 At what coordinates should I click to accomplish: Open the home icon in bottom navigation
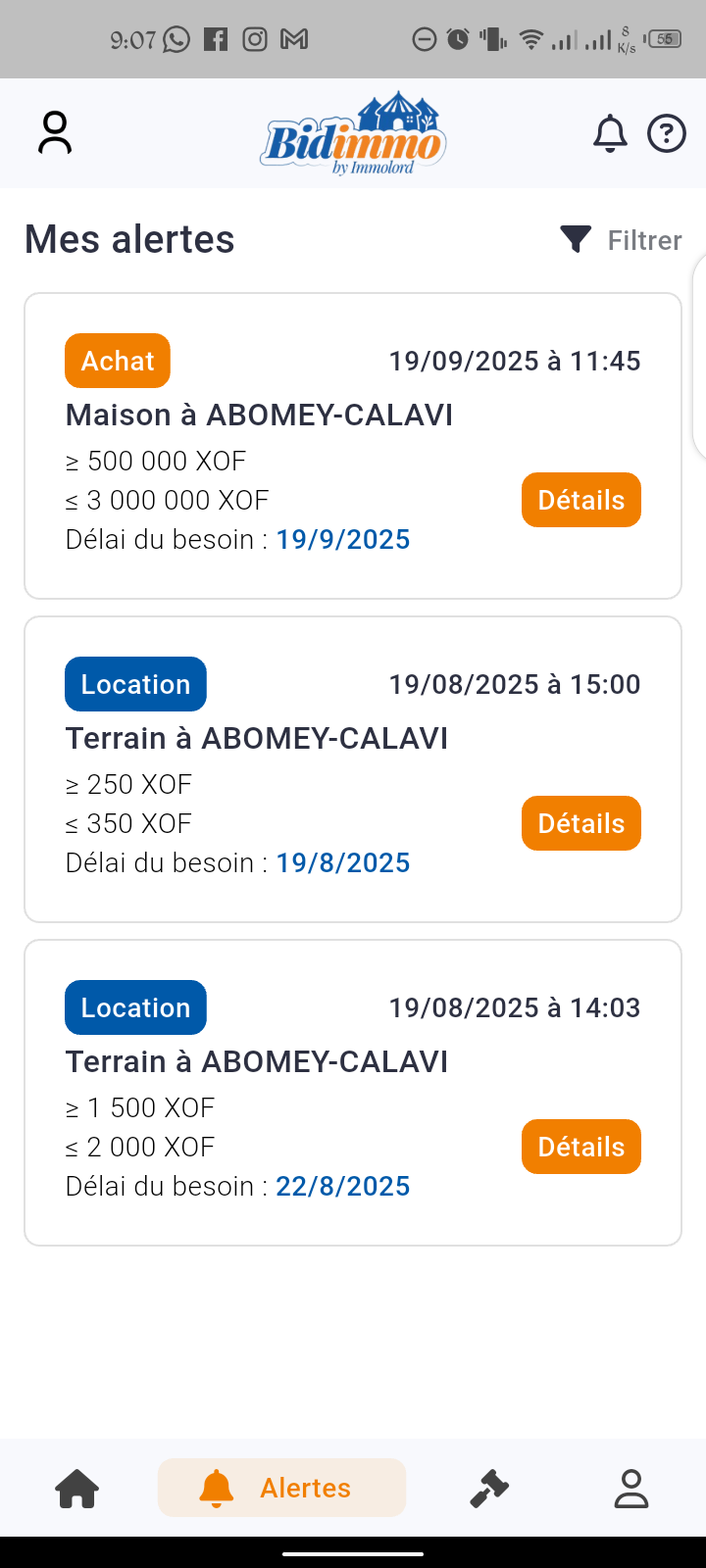[x=76, y=1488]
